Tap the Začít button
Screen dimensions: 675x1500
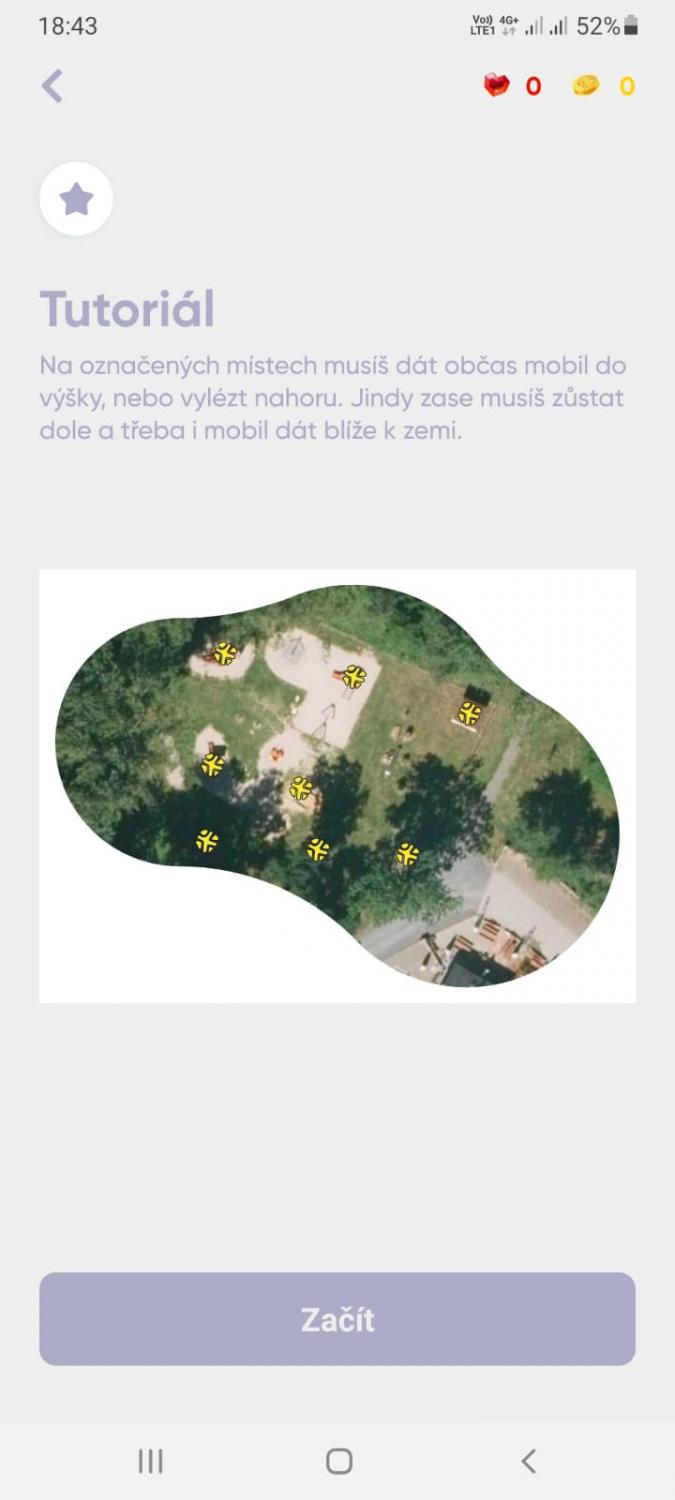(337, 1319)
